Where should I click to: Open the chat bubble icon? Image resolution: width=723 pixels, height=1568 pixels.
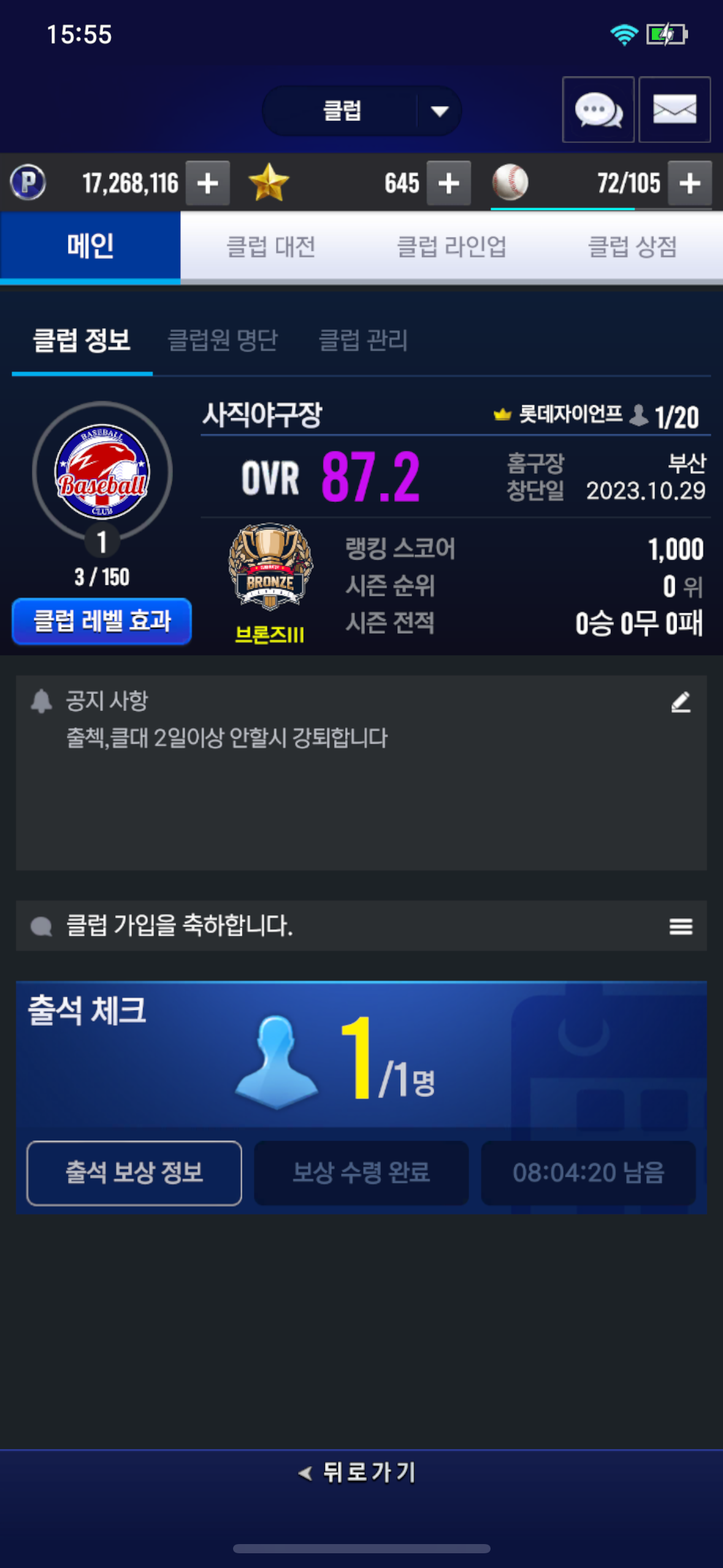(x=598, y=110)
